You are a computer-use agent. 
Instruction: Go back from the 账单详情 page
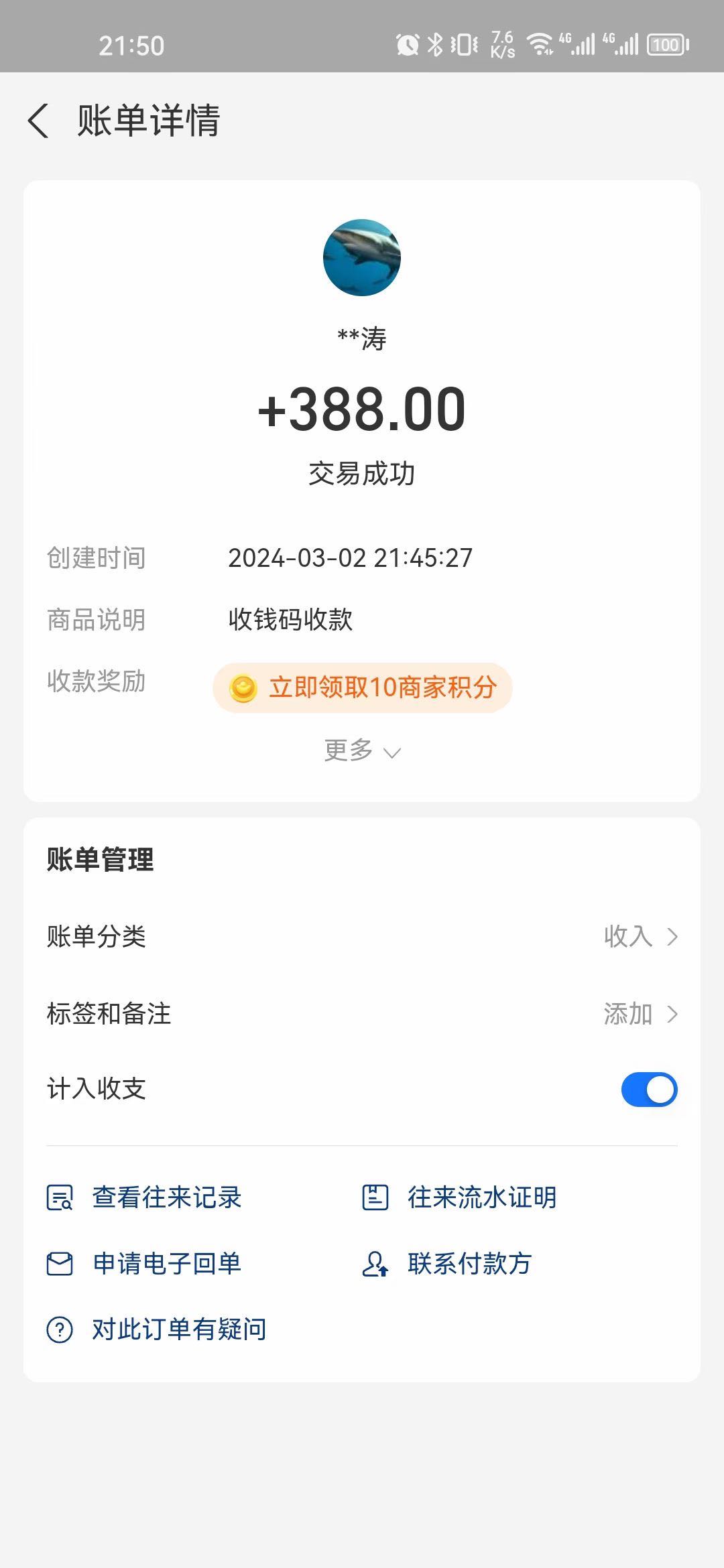point(39,121)
